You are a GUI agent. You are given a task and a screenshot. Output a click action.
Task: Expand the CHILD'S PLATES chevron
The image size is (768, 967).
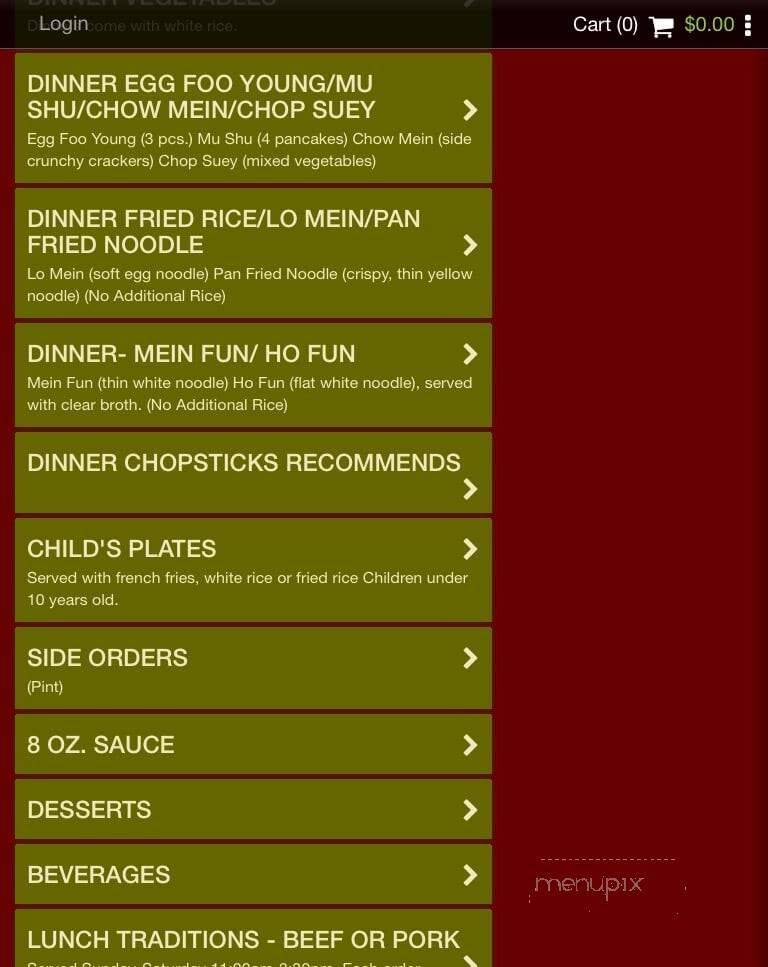470,549
